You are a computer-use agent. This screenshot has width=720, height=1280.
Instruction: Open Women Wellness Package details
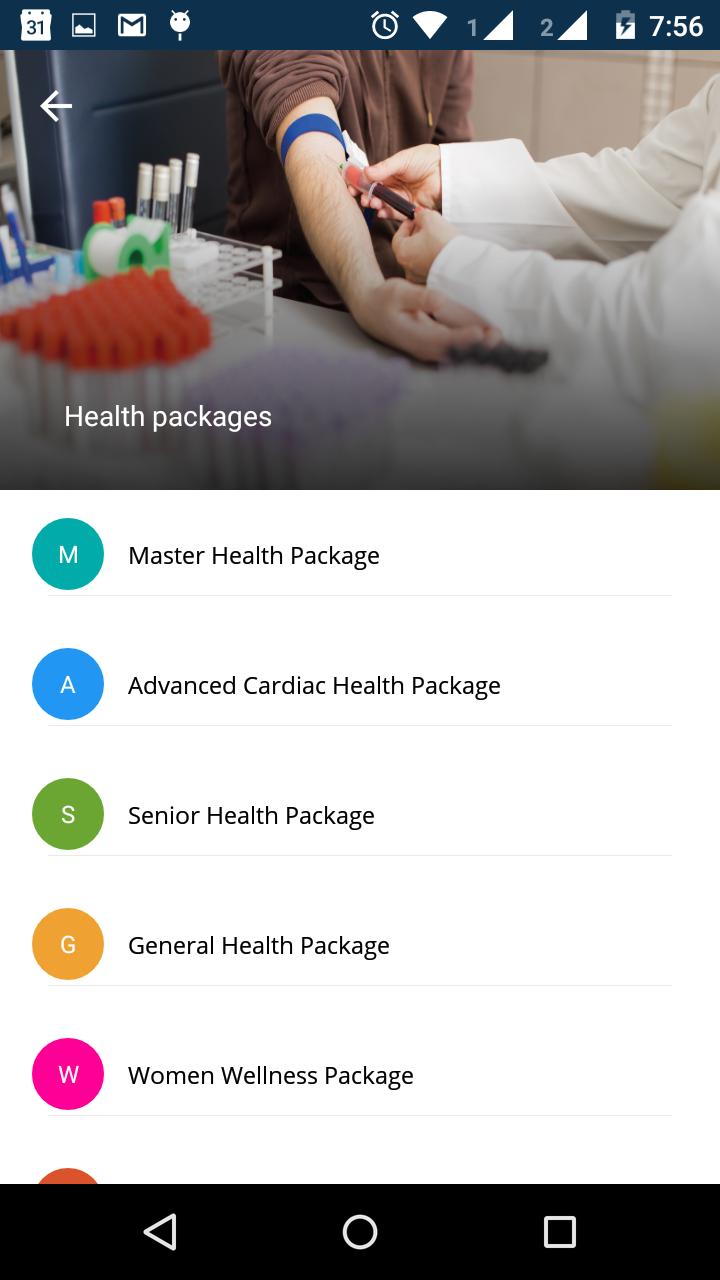click(x=271, y=1076)
